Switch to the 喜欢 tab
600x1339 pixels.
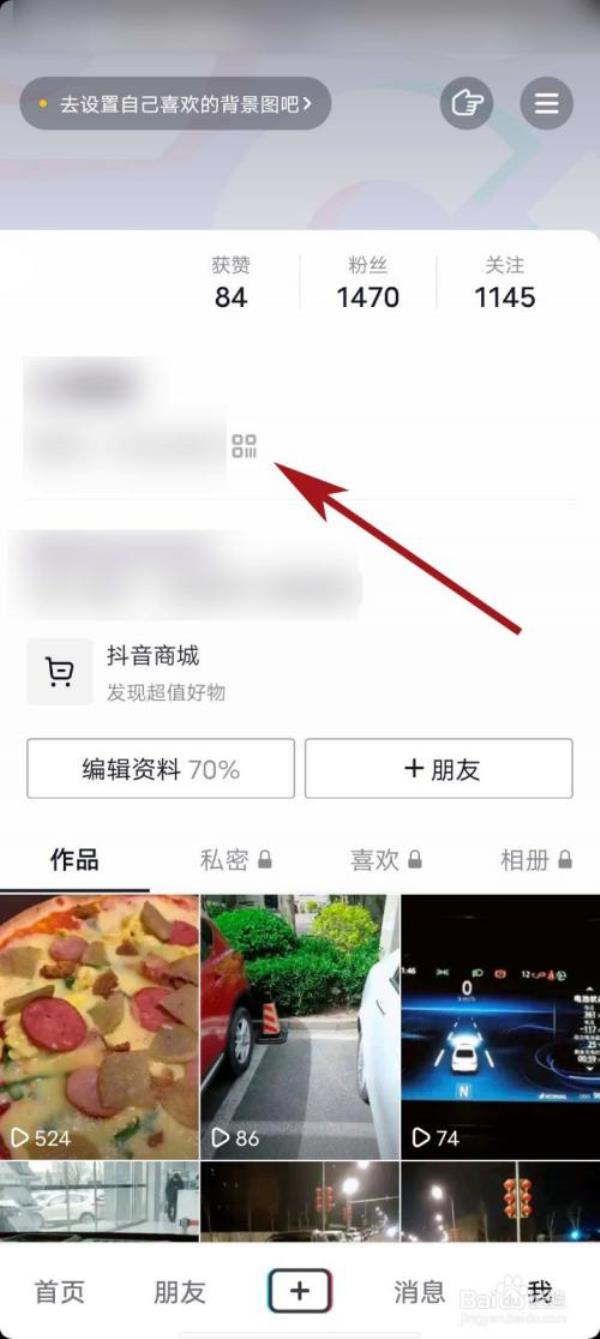point(385,859)
